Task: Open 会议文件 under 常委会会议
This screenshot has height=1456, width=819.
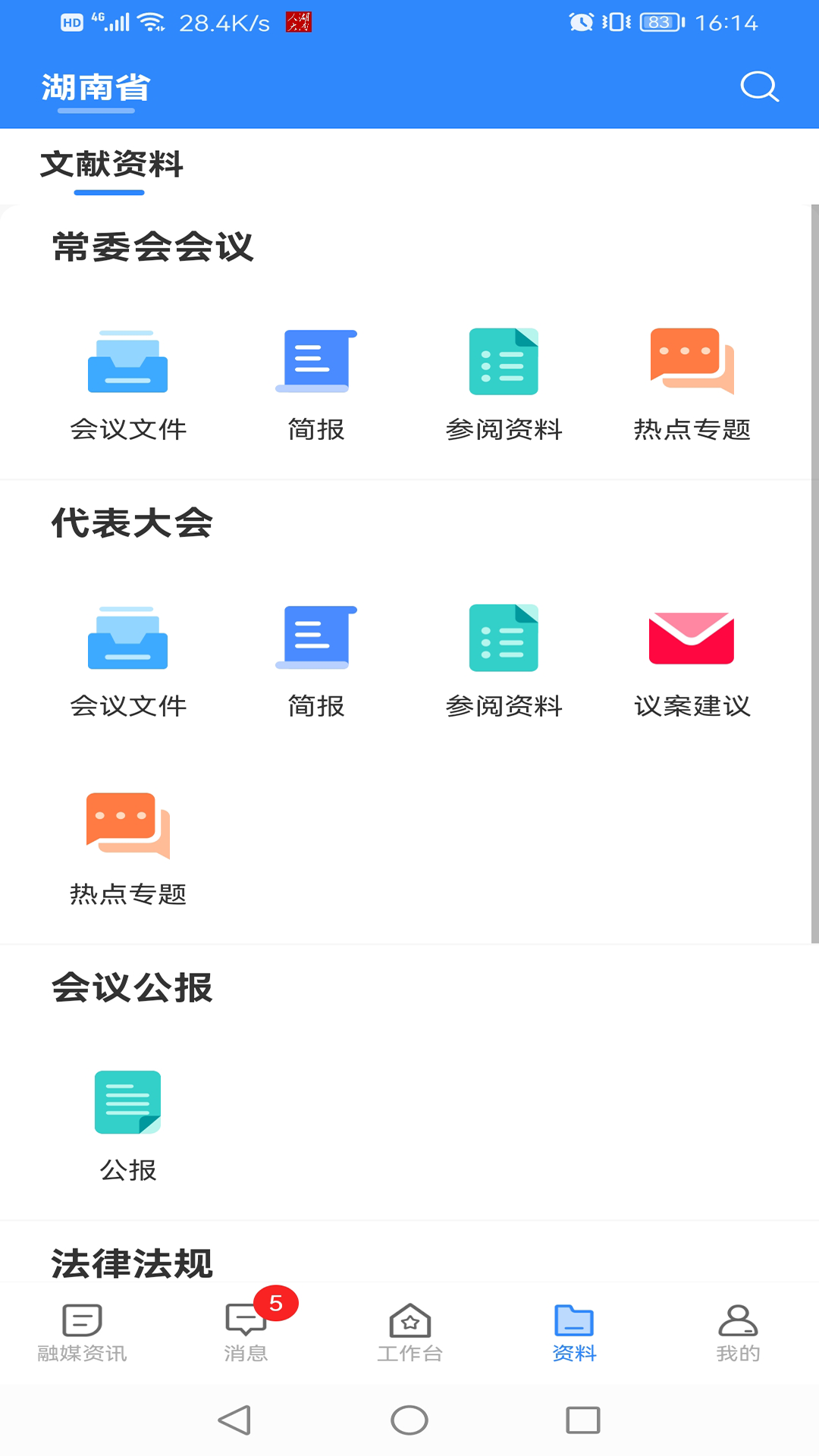Action: [127, 384]
